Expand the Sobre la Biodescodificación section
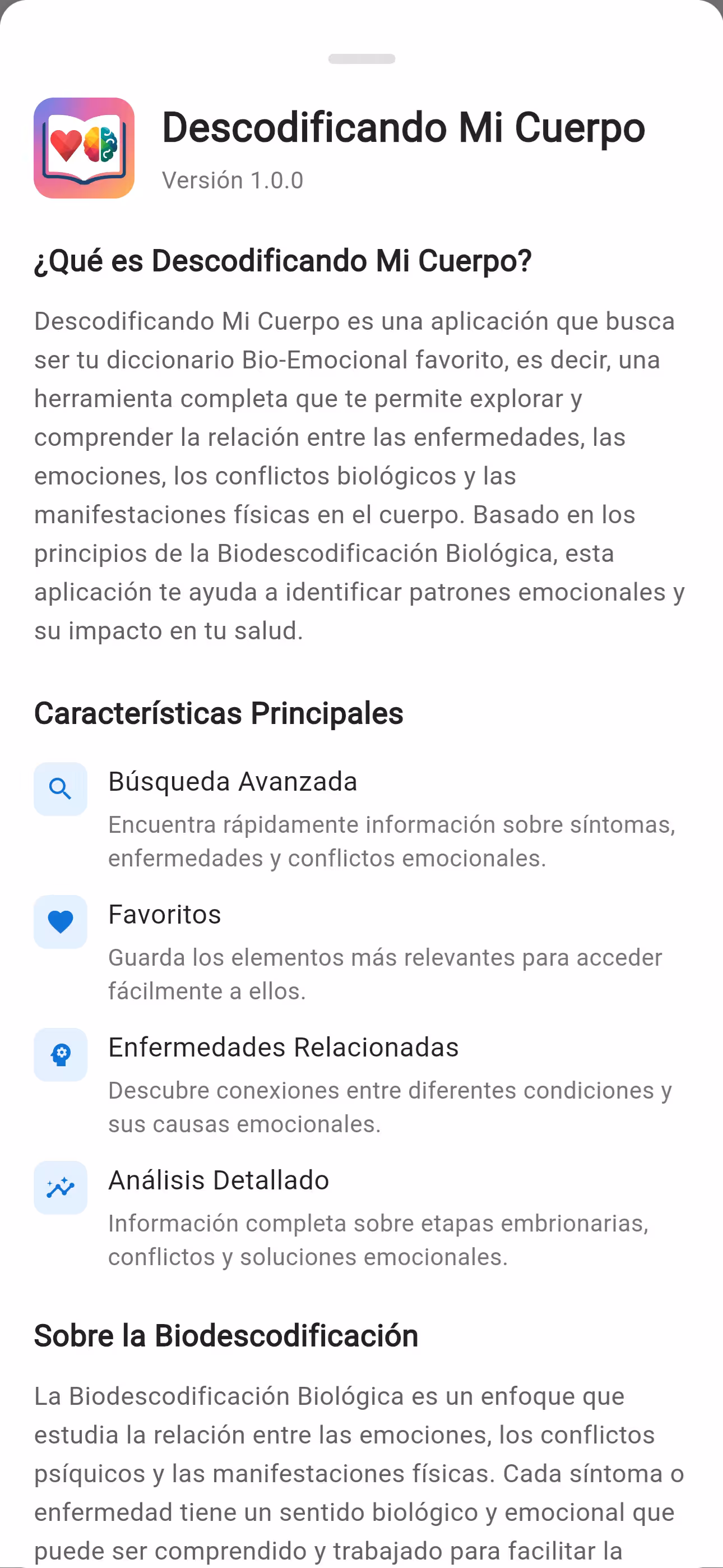The height and width of the screenshot is (1568, 723). [226, 1335]
